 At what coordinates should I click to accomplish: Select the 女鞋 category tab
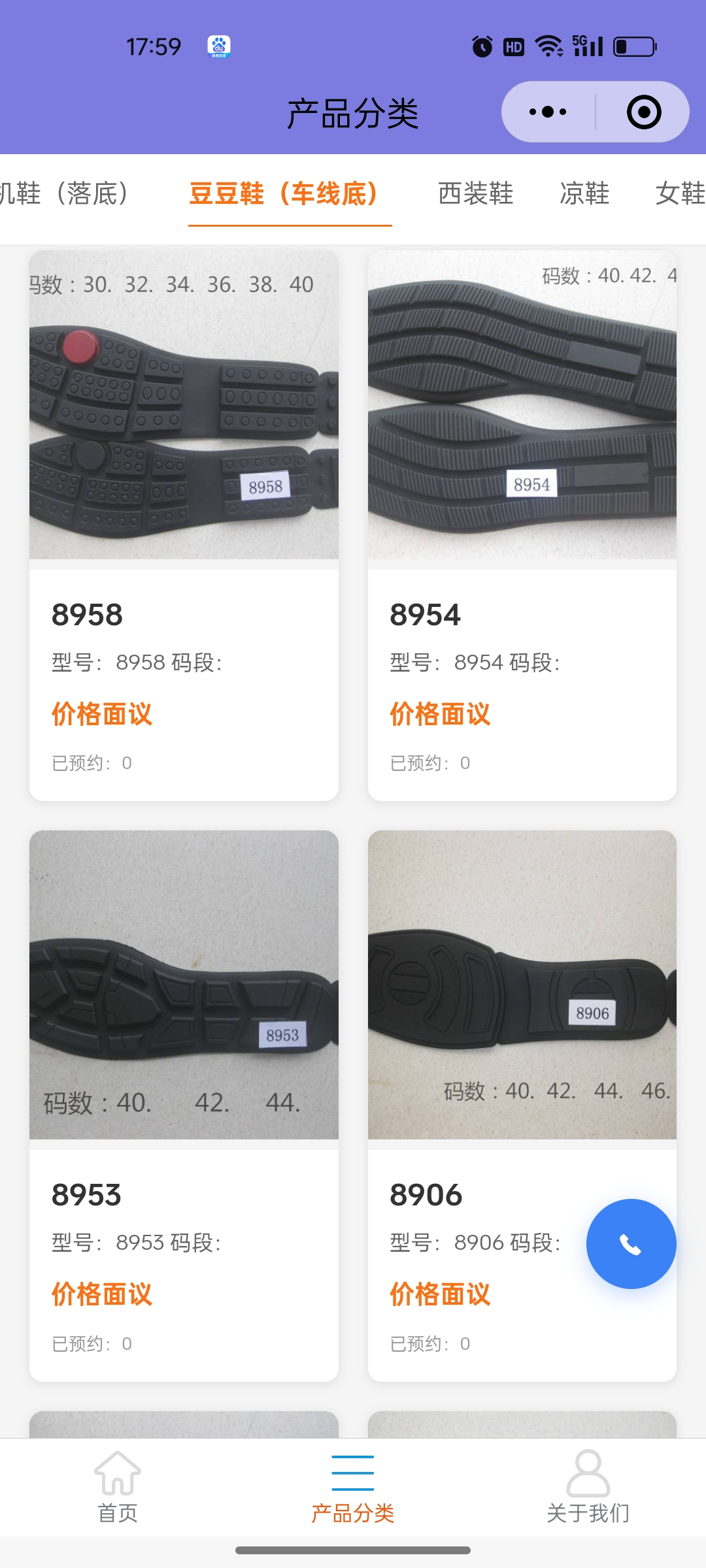(680, 193)
